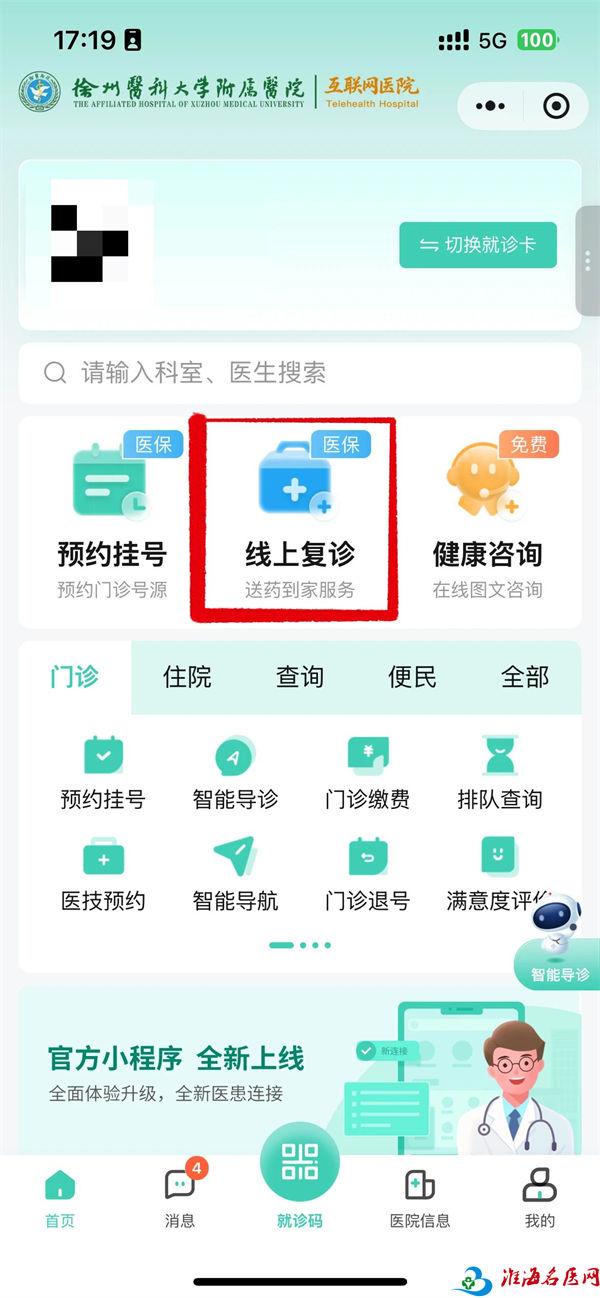Check 排队查询 queue status
Viewport: 600px width, 1298px height.
coord(499,773)
